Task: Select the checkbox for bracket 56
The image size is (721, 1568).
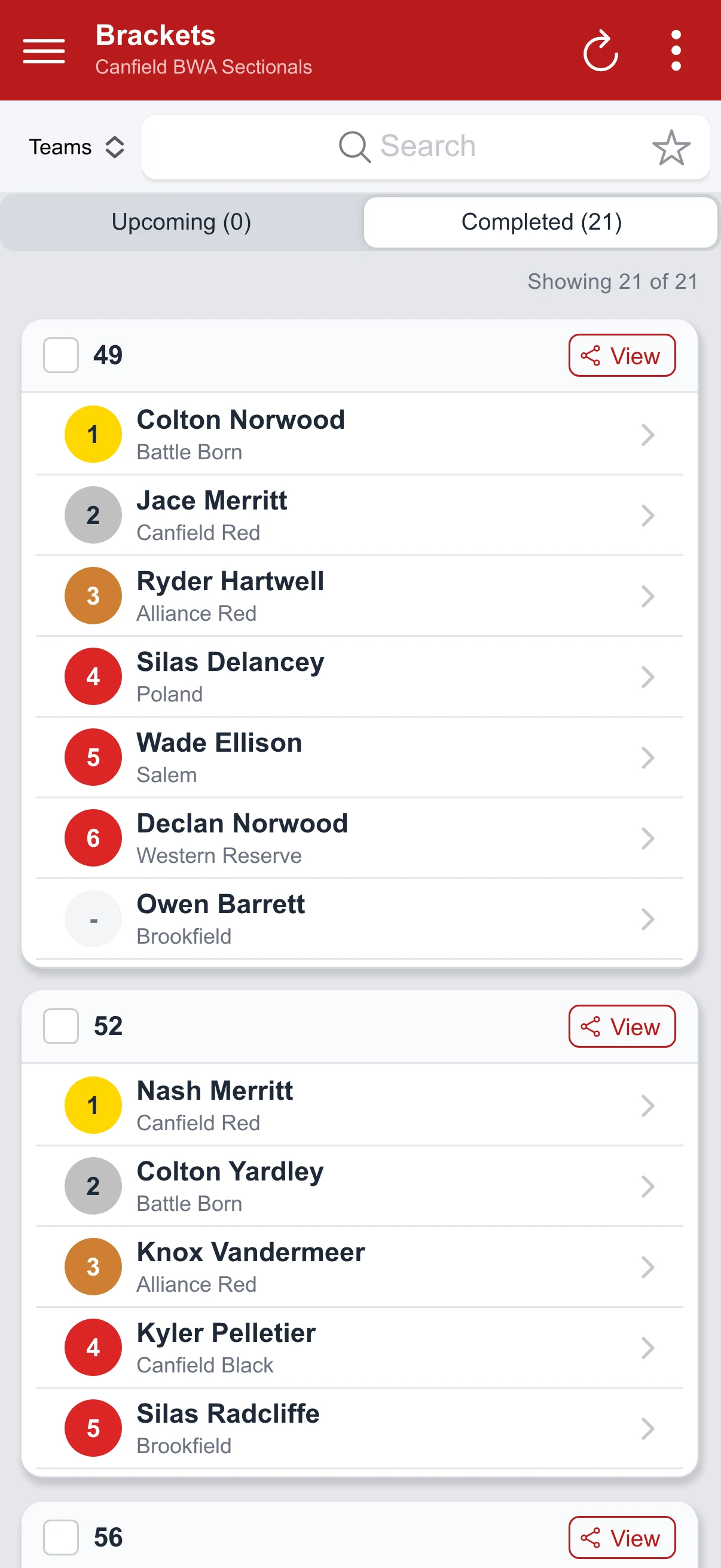Action: point(61,1537)
